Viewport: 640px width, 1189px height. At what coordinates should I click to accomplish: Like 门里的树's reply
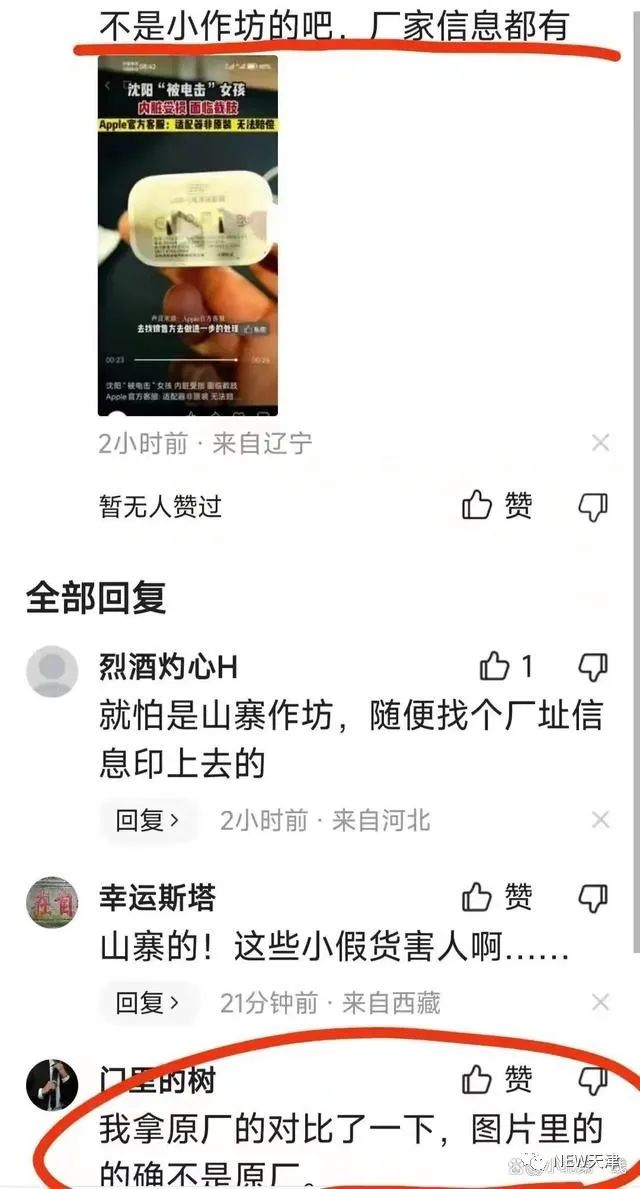[496, 1079]
